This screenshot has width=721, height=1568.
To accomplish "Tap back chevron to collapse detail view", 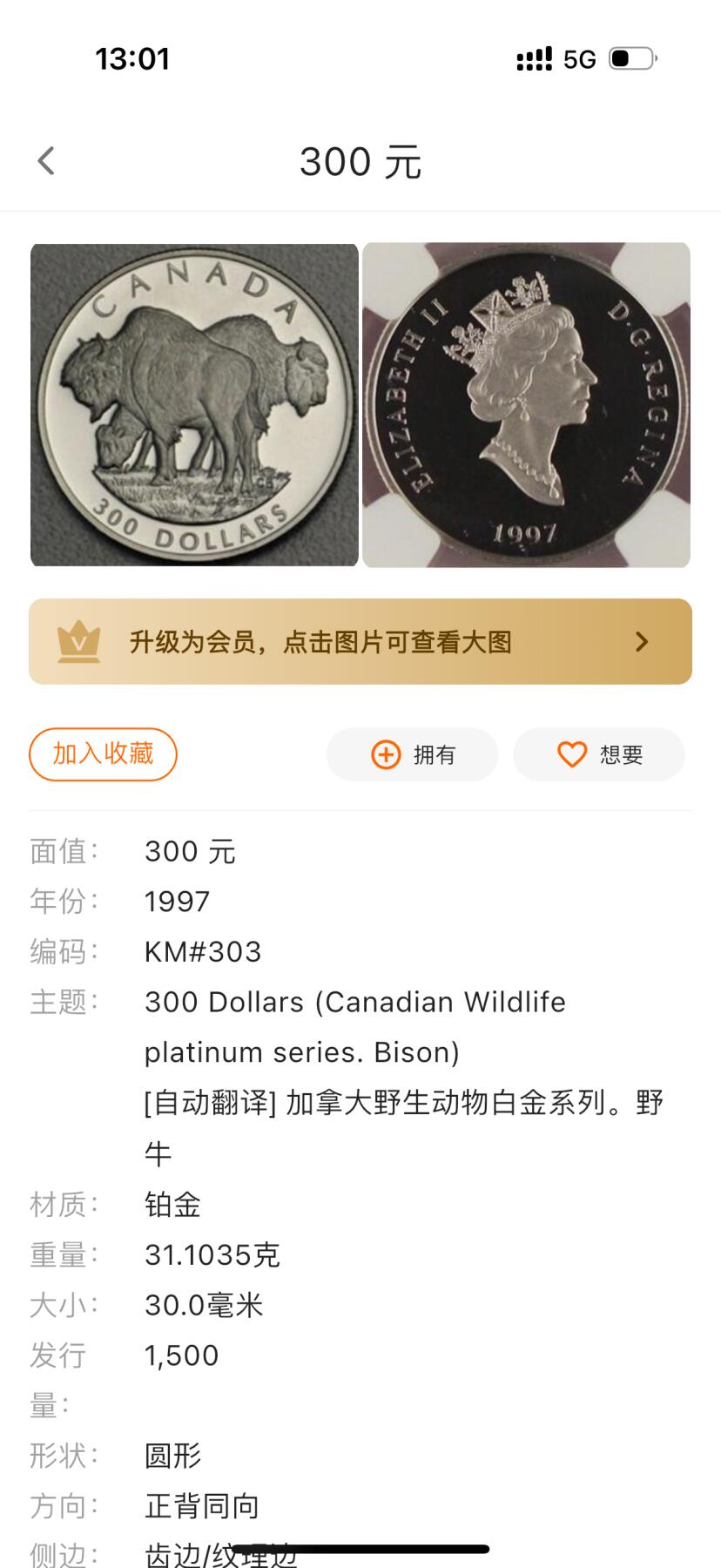I will (45, 161).
